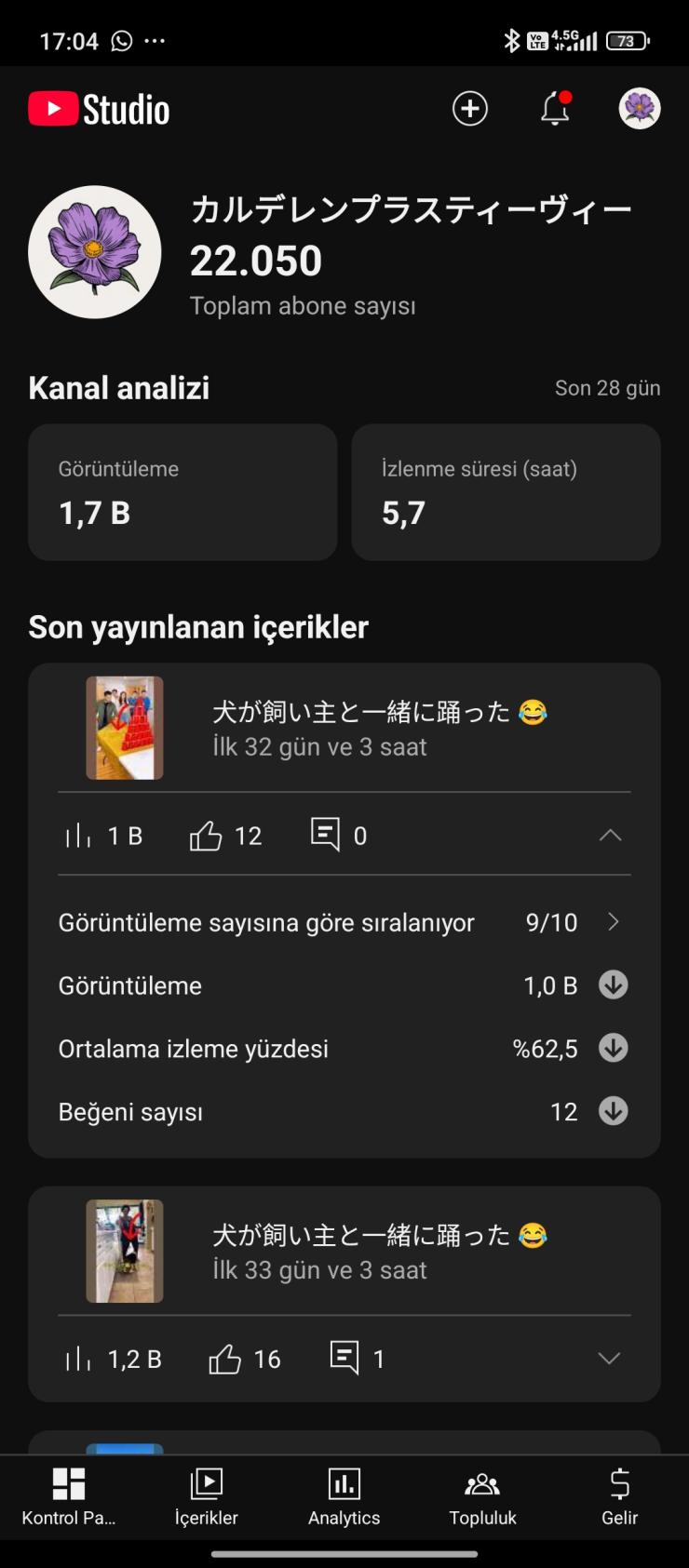Switch to the İçerikler tab
Screen dimensions: 689x1568
coord(207,1496)
